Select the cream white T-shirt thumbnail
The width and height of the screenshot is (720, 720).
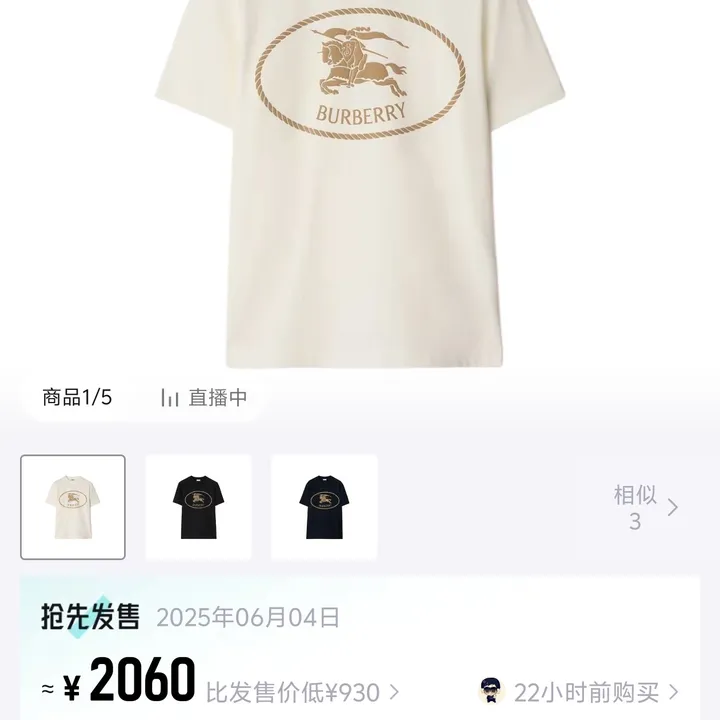(x=73, y=507)
